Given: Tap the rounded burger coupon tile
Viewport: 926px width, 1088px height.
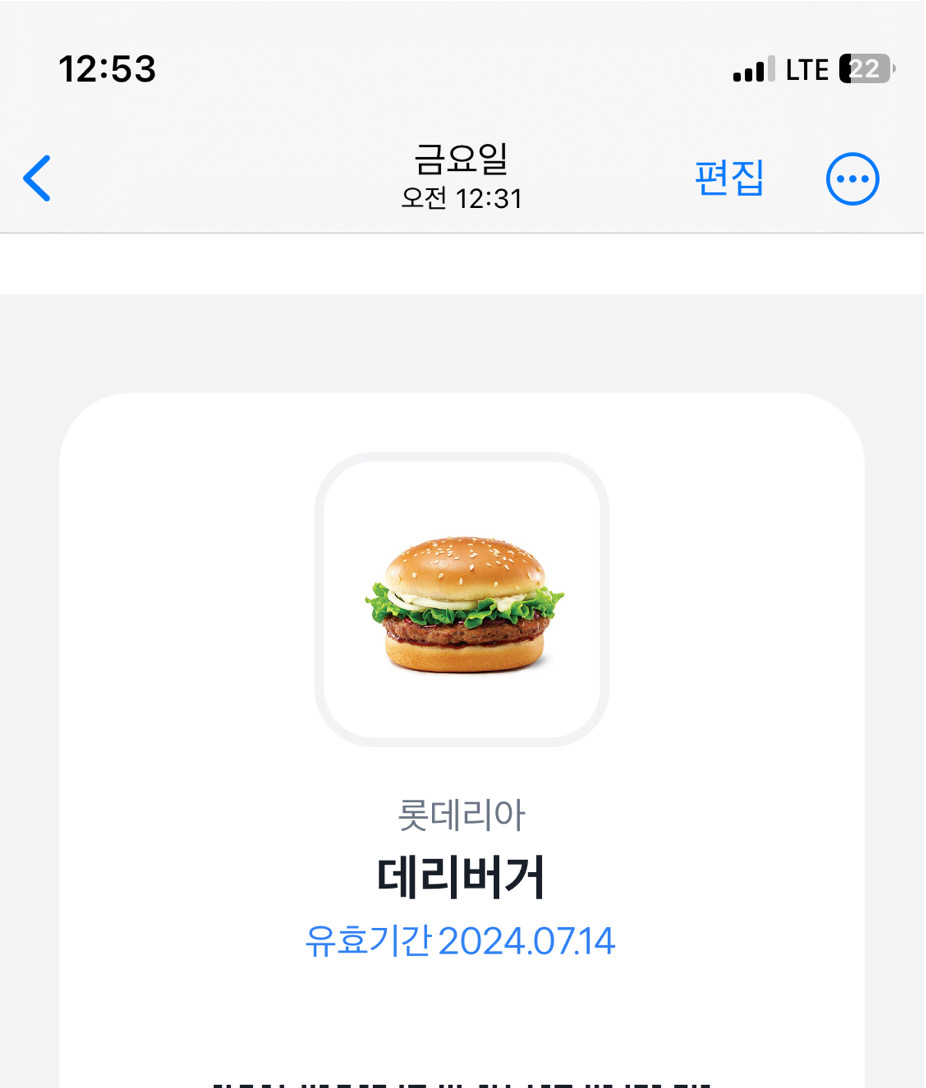Looking at the screenshot, I should 463,600.
